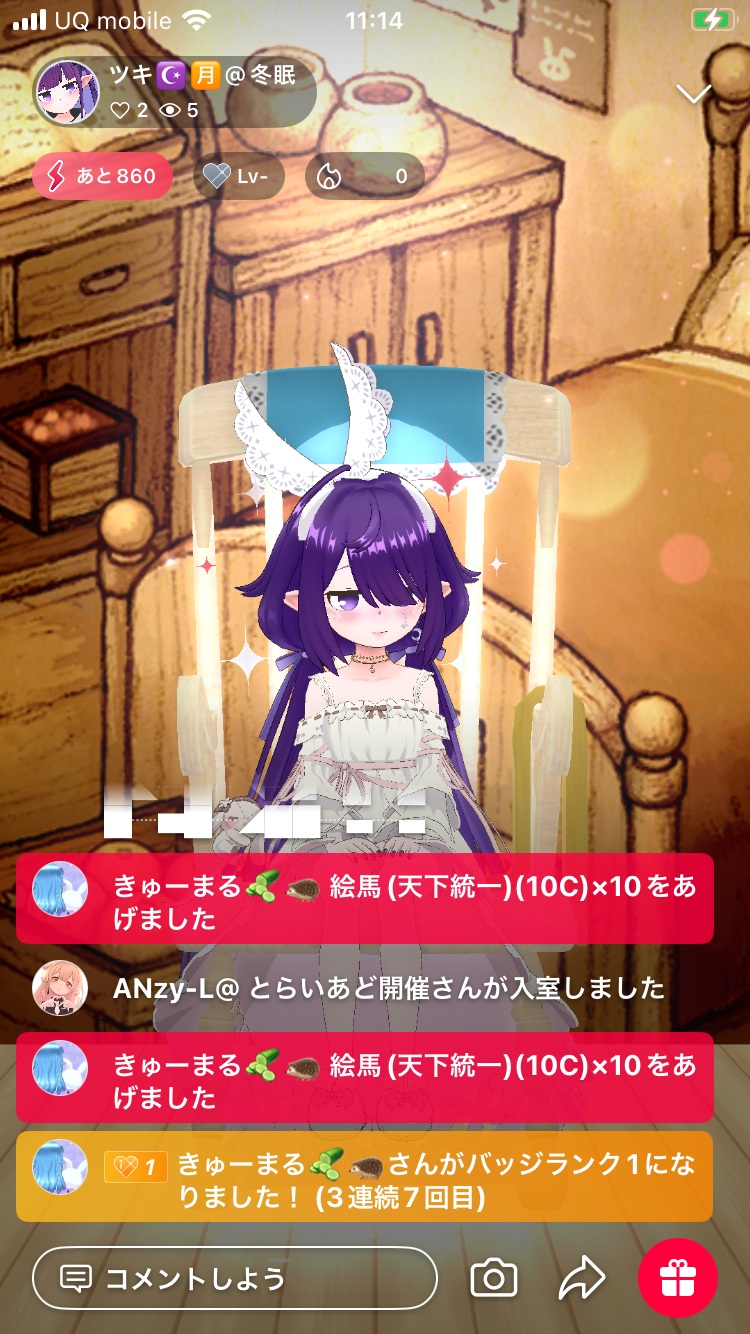Image resolution: width=750 pixels, height=1334 pixels.
Task: Open the コメントしよう comment field
Action: (235, 1278)
